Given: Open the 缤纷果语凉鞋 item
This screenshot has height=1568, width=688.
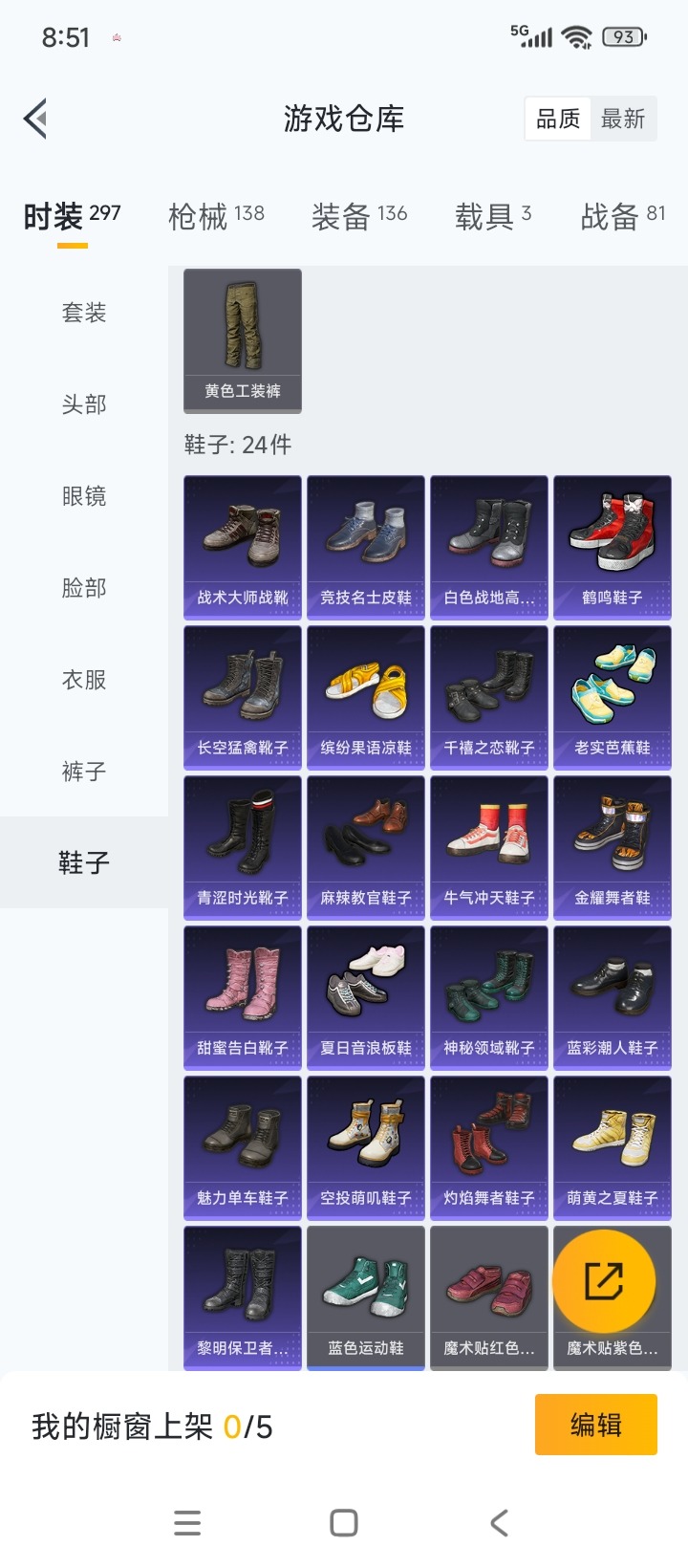Looking at the screenshot, I should pyautogui.click(x=366, y=698).
